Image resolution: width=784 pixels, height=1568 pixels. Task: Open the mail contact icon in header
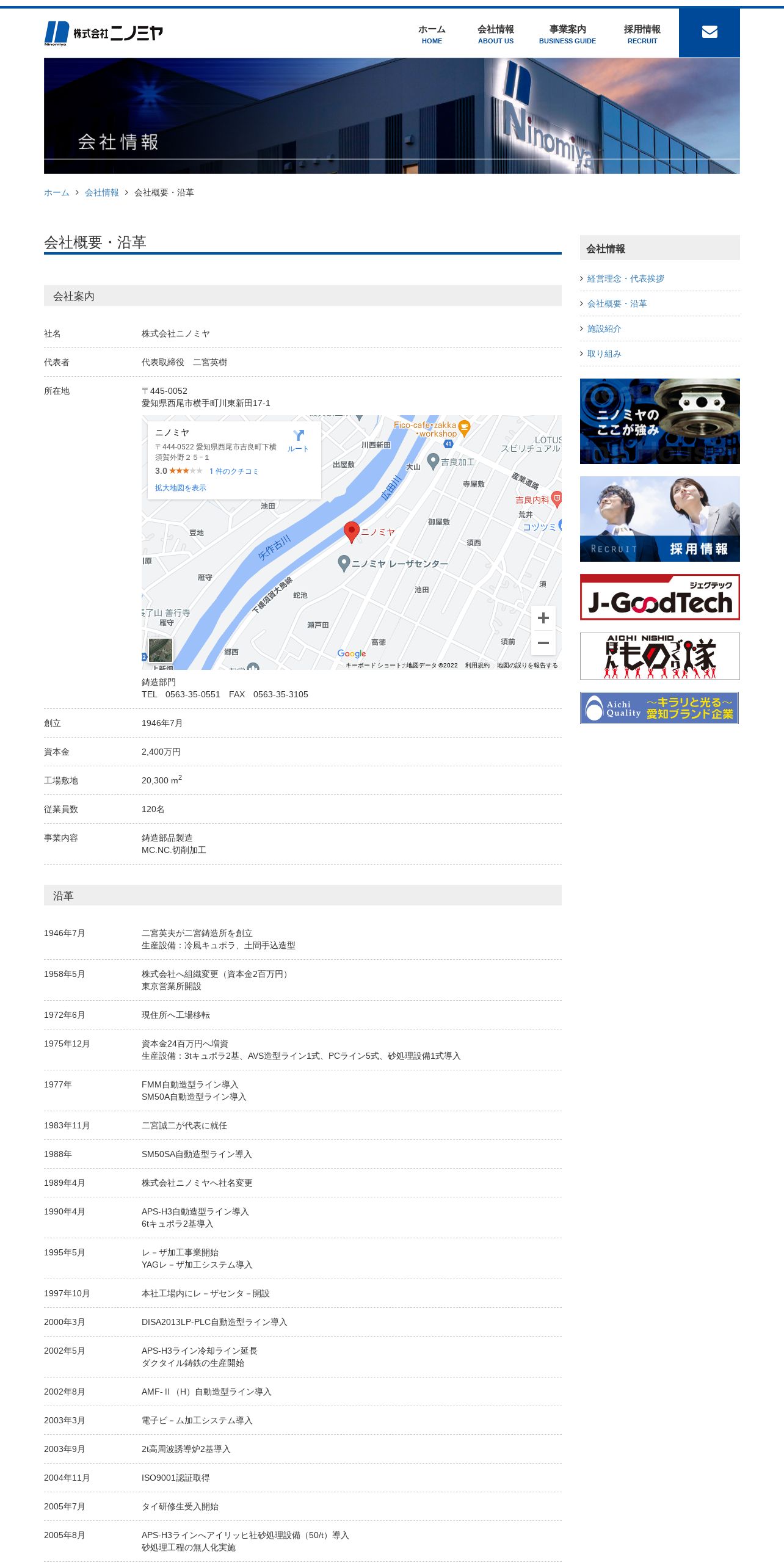pos(709,32)
